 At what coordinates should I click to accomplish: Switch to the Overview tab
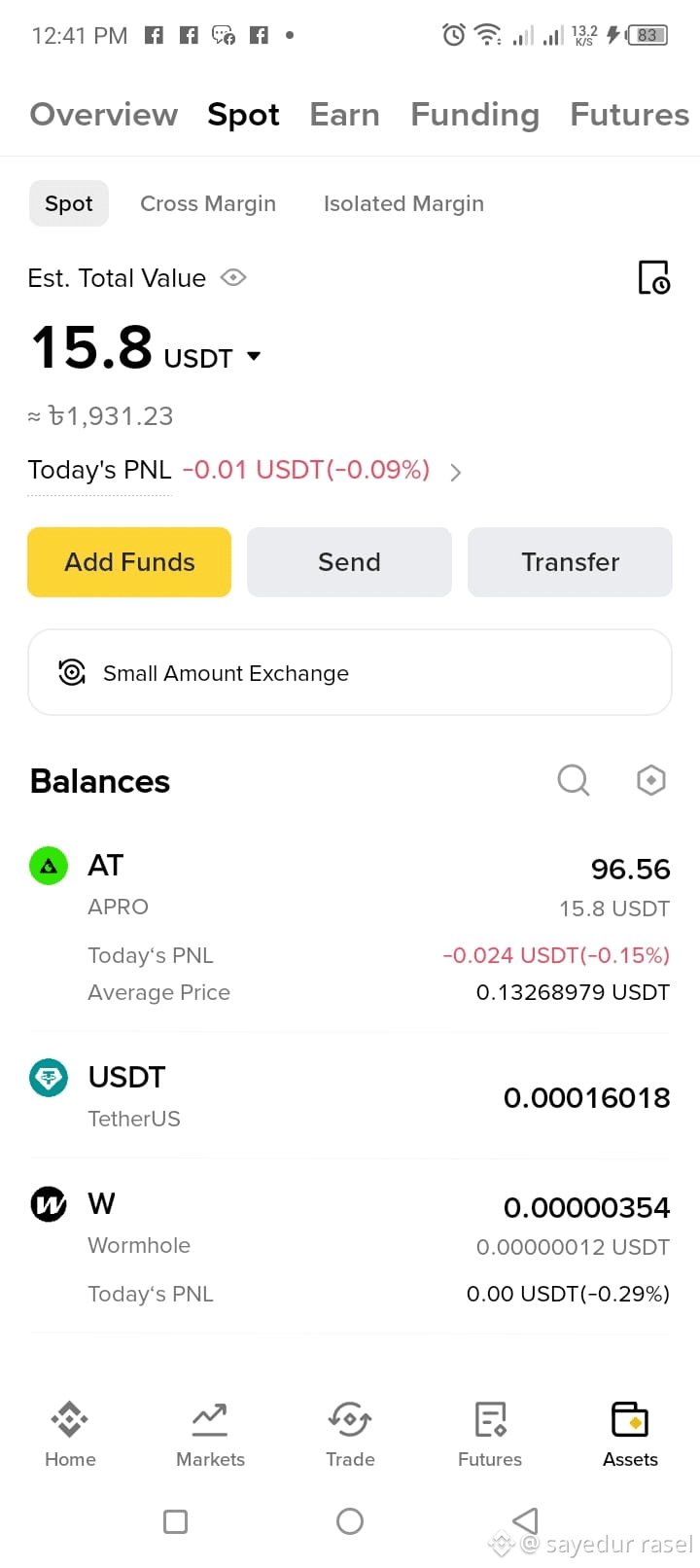[x=104, y=115]
